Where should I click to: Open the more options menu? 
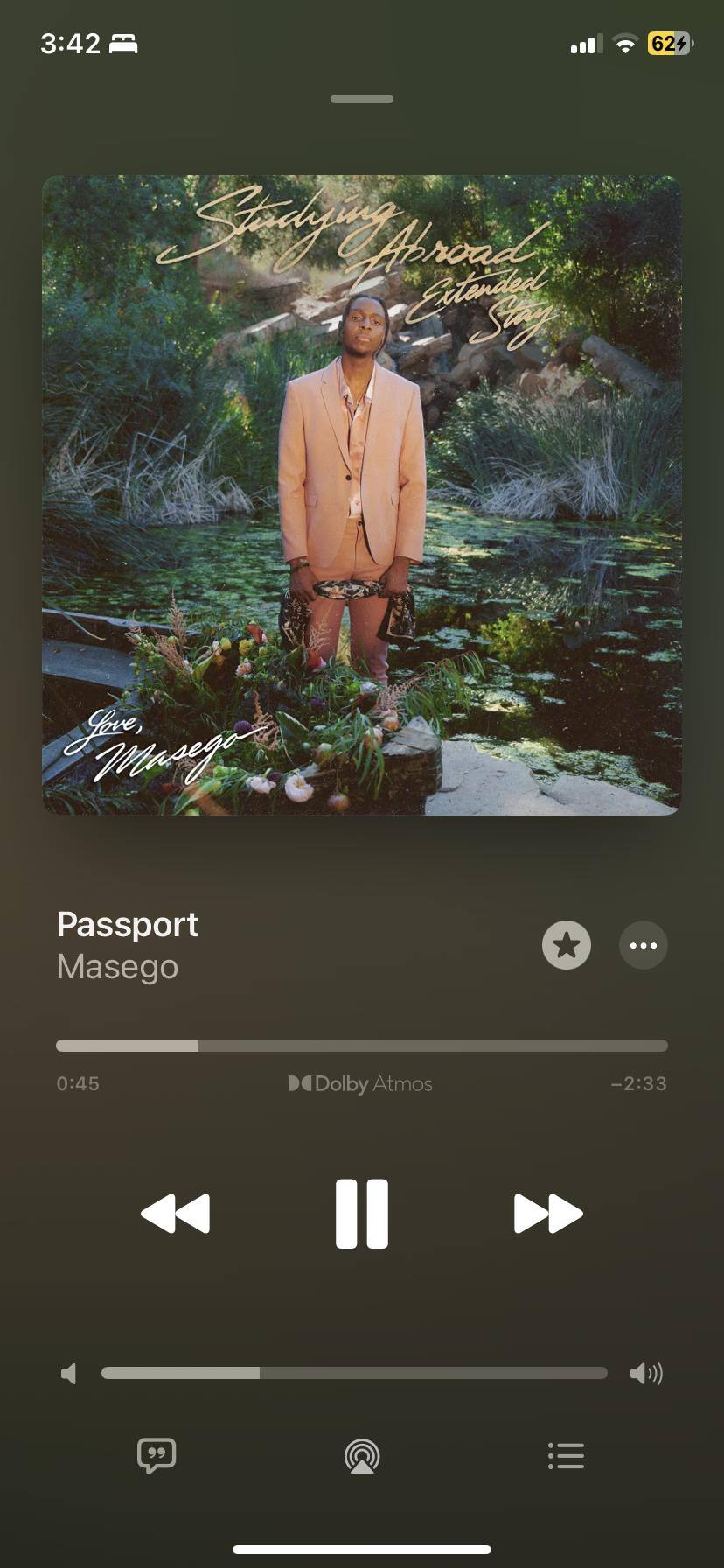pyautogui.click(x=644, y=945)
